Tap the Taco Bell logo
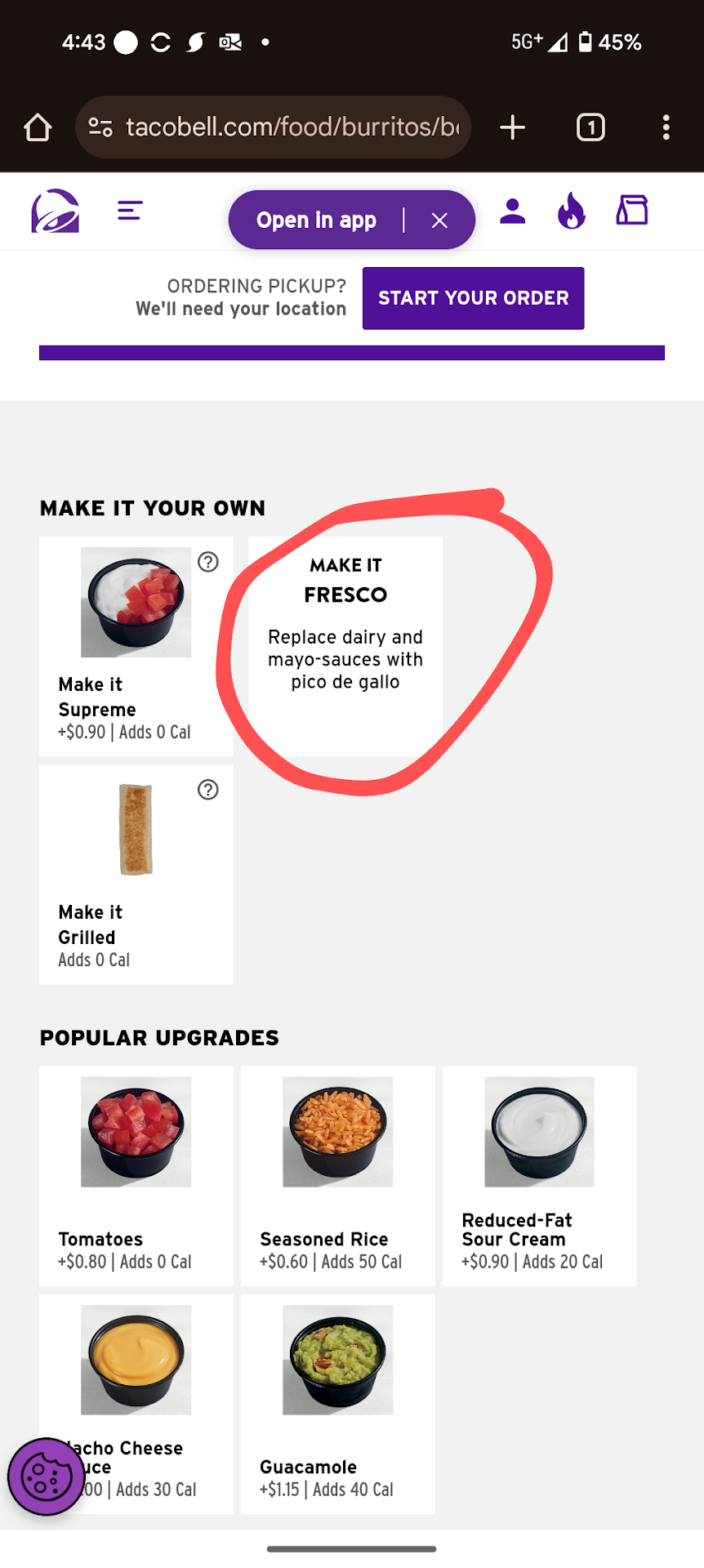 56,212
